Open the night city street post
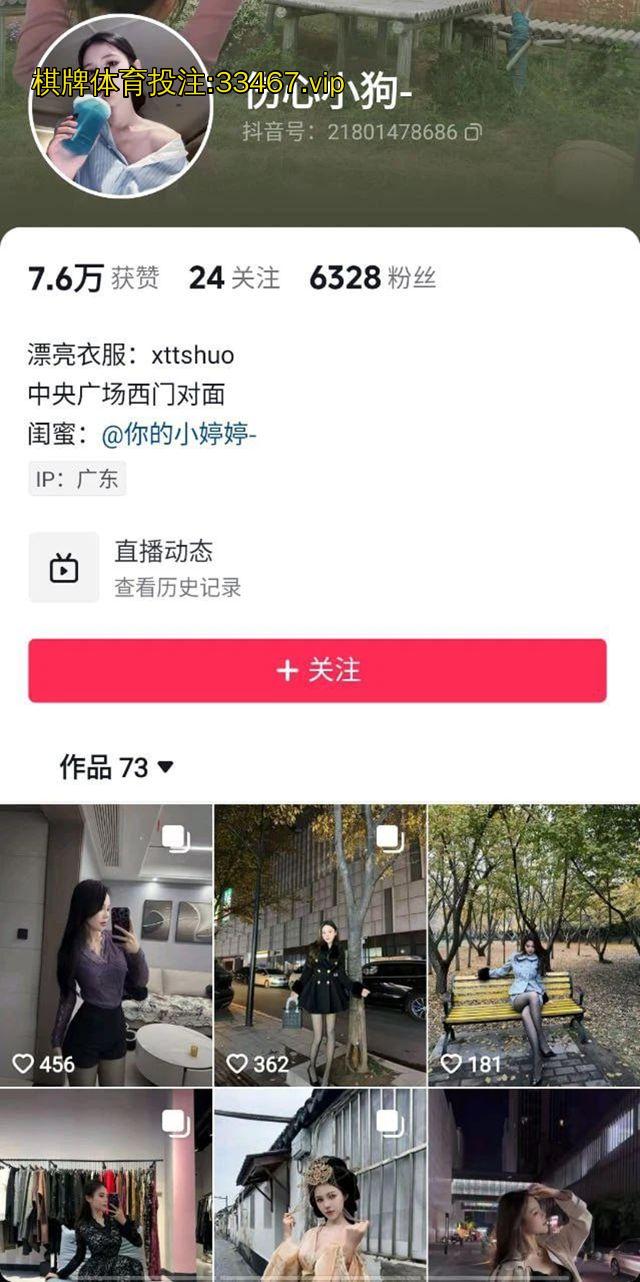Image resolution: width=640 pixels, height=1282 pixels. [534, 1185]
